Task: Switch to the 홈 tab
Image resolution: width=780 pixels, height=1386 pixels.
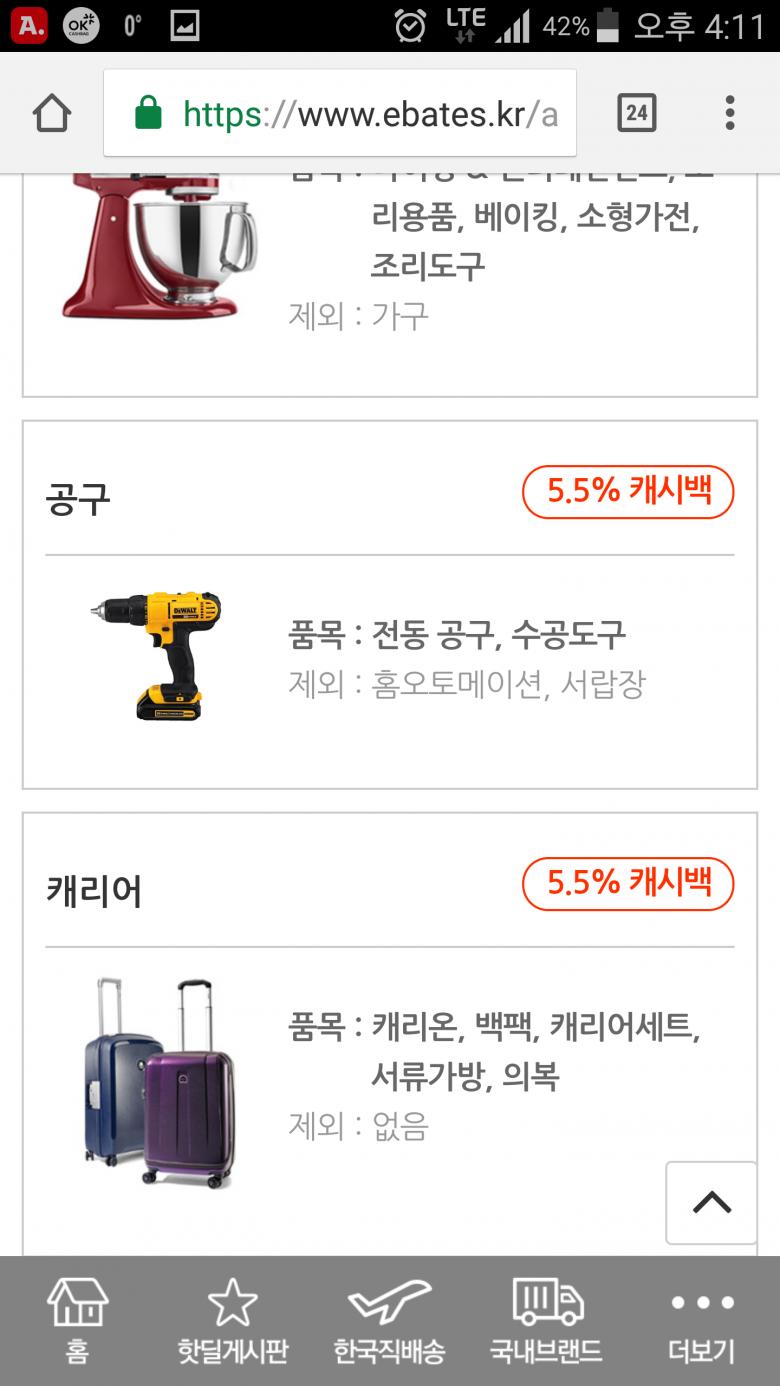Action: coord(77,1321)
